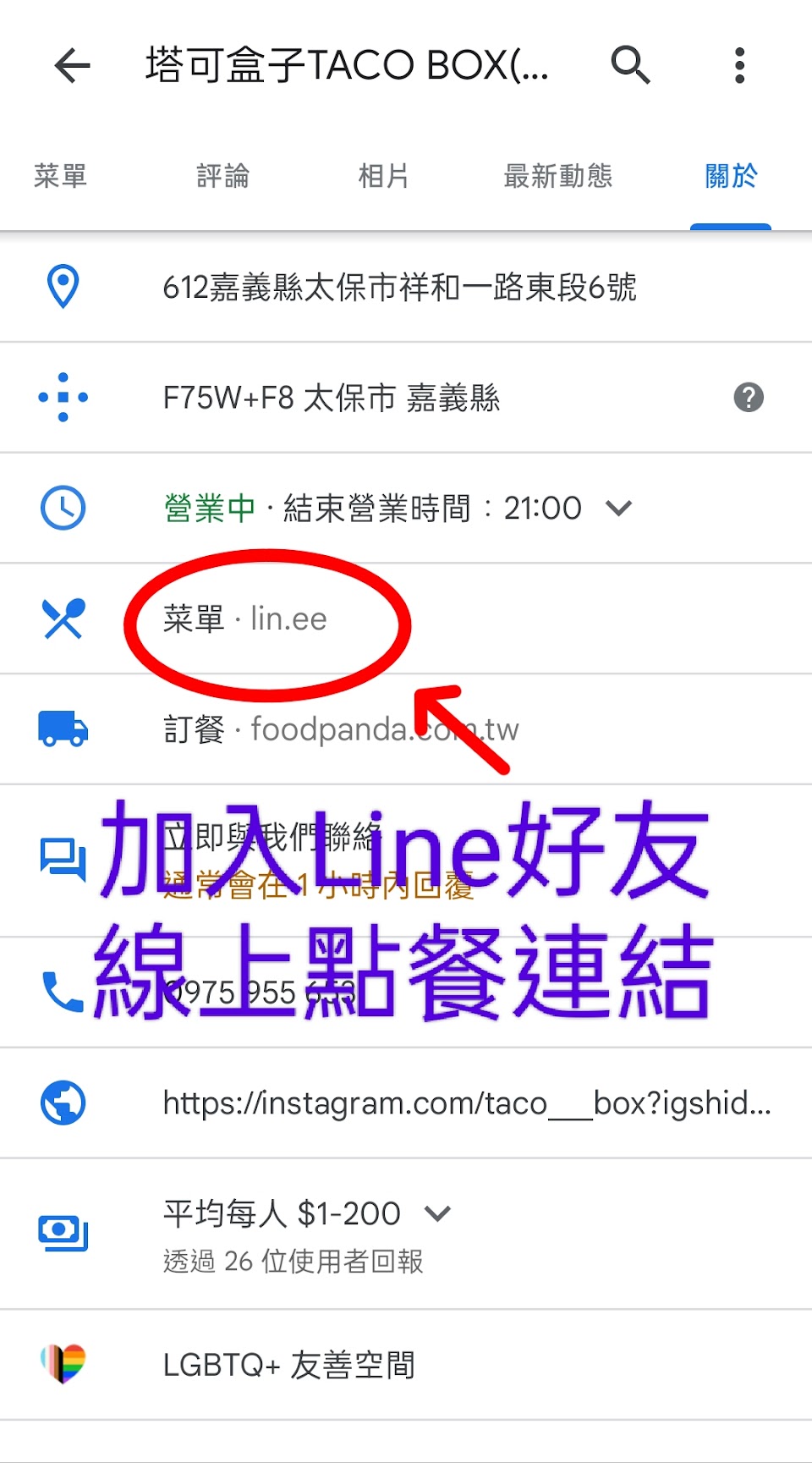
Task: Switch to the 最新動態 tab
Action: pyautogui.click(x=558, y=176)
